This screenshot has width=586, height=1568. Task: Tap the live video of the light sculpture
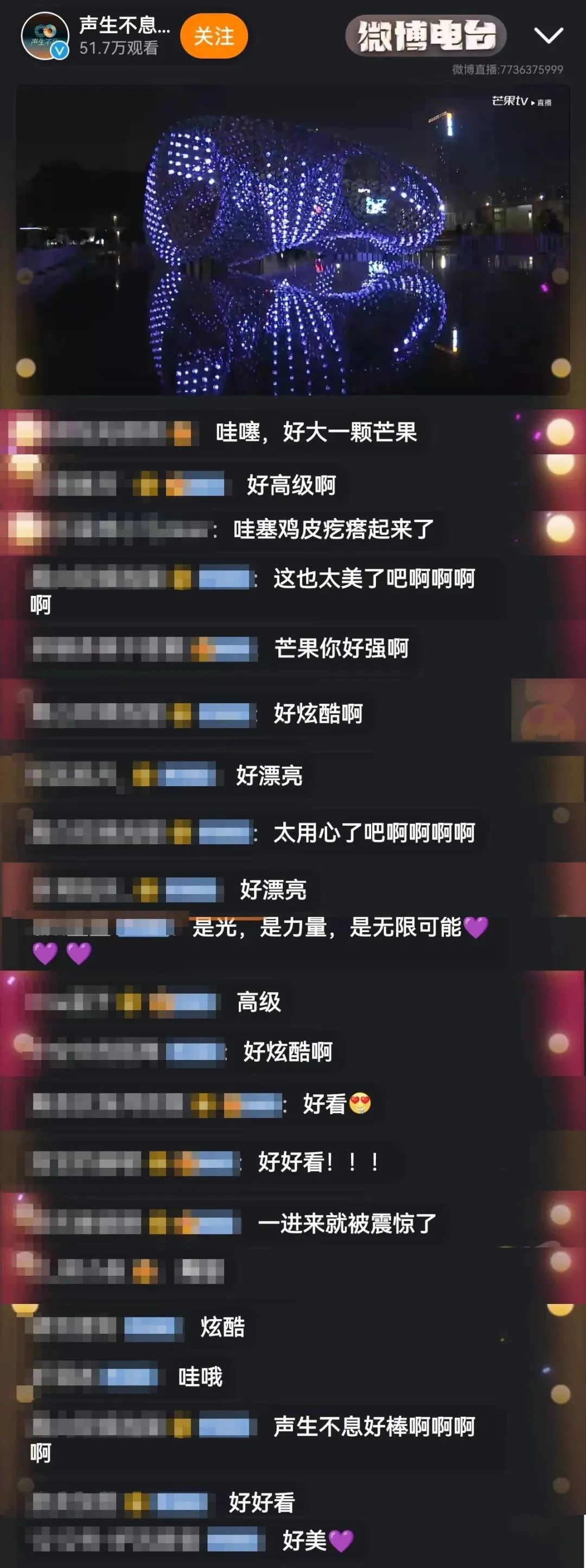[x=292, y=240]
